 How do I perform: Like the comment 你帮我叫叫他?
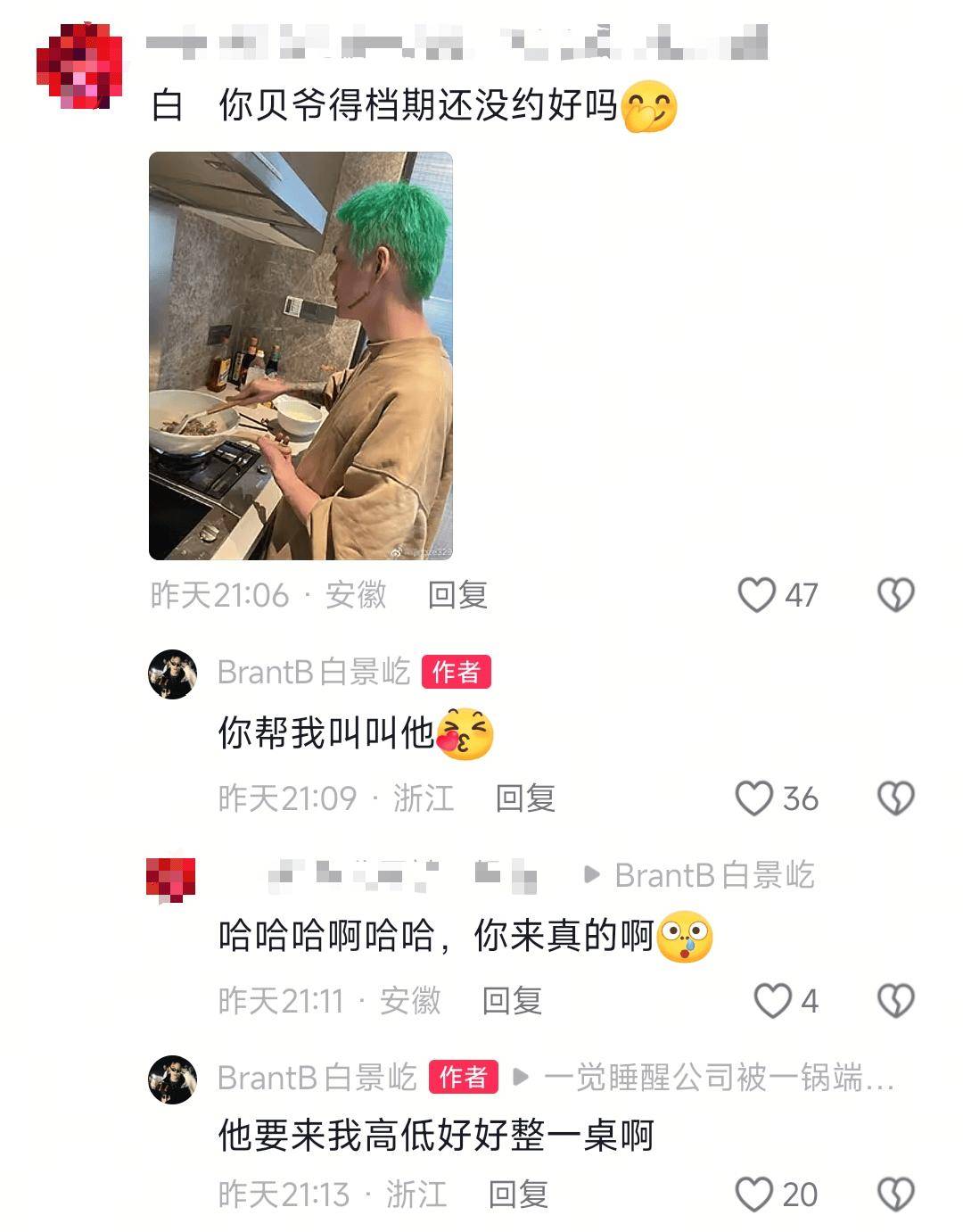[x=754, y=798]
